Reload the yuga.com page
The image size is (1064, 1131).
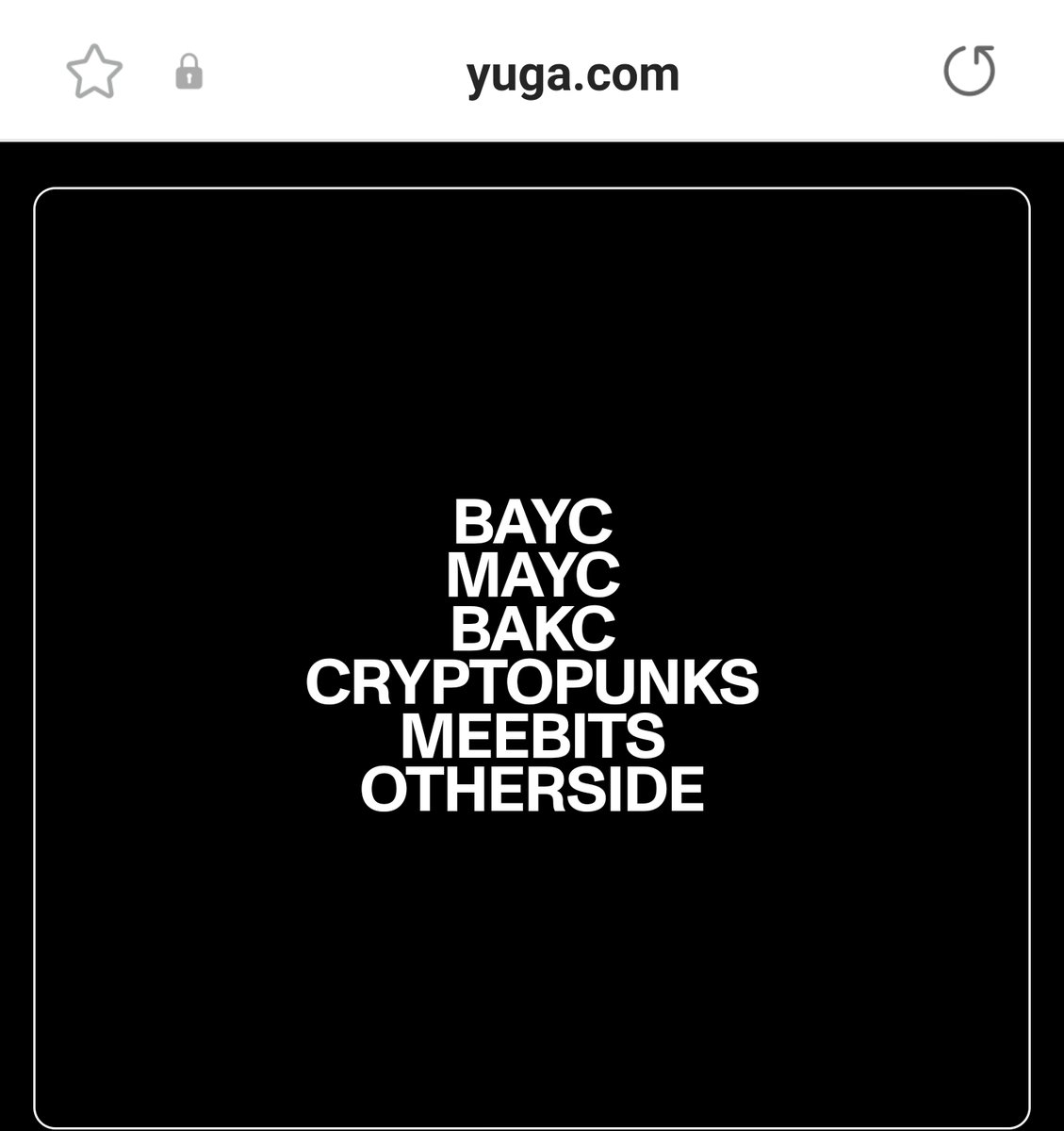click(970, 72)
